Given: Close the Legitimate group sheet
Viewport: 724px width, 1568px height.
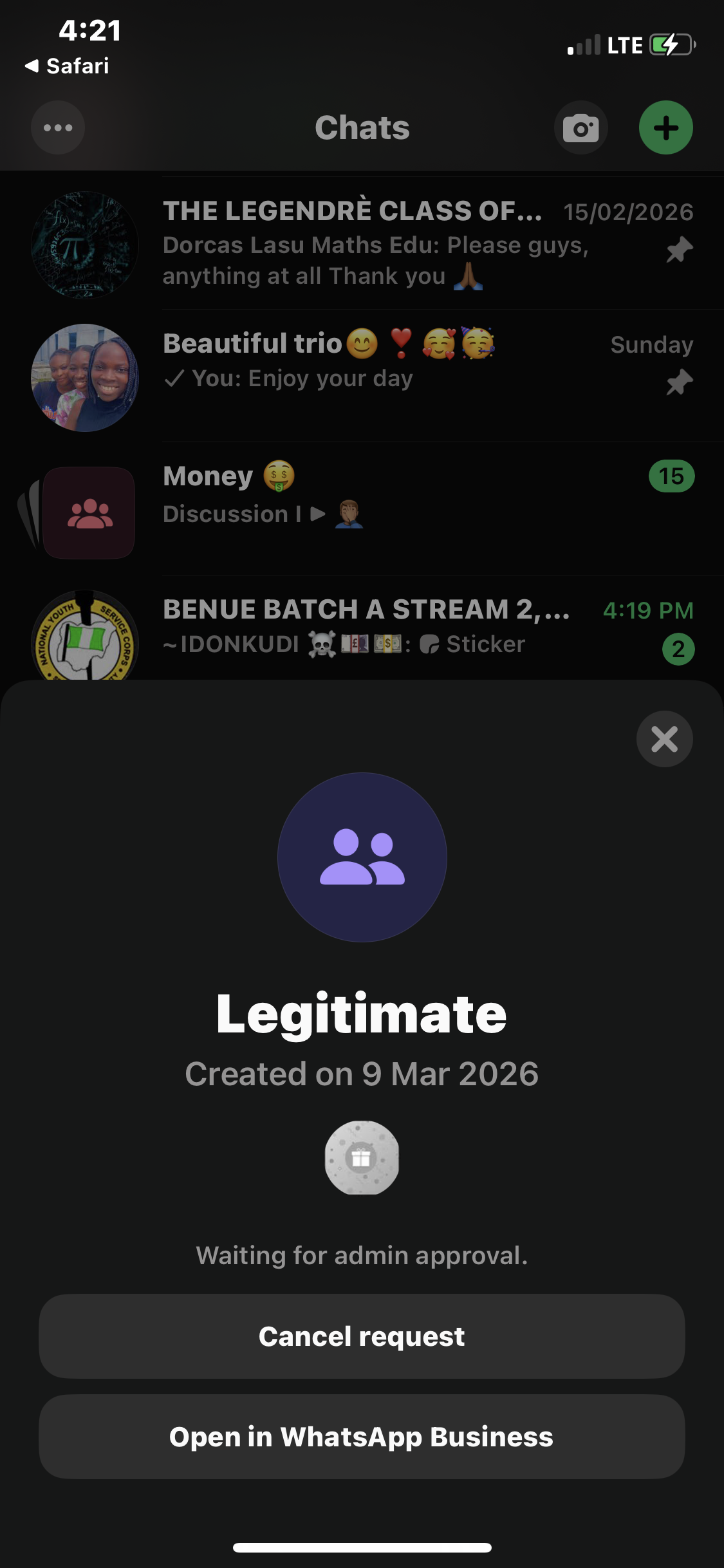Looking at the screenshot, I should (x=664, y=739).
